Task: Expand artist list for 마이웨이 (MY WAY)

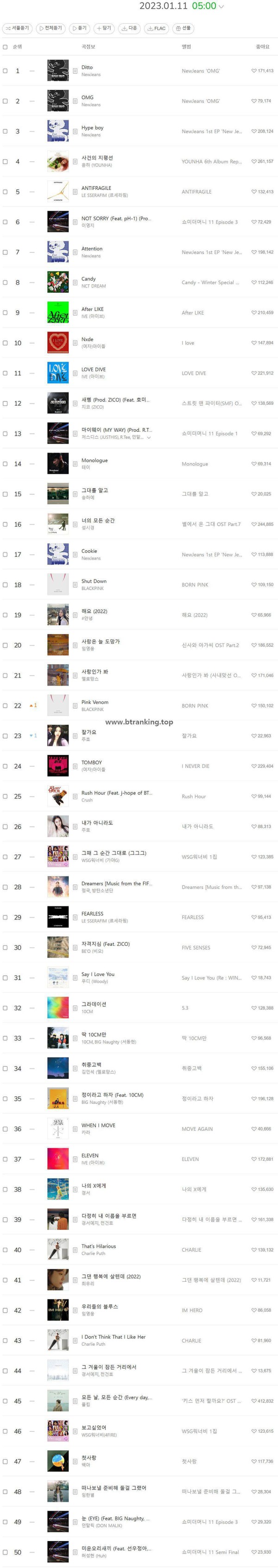Action: coord(149,438)
